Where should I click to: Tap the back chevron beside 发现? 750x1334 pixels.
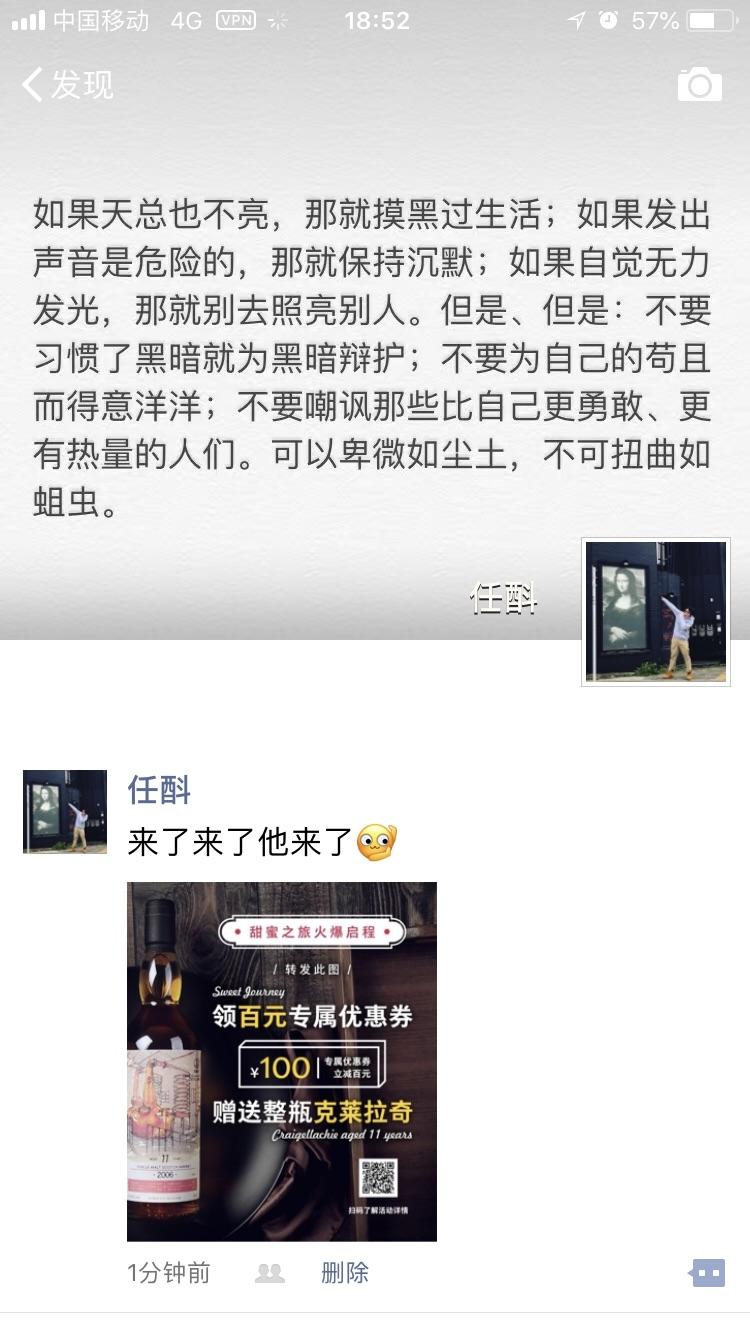(x=33, y=87)
